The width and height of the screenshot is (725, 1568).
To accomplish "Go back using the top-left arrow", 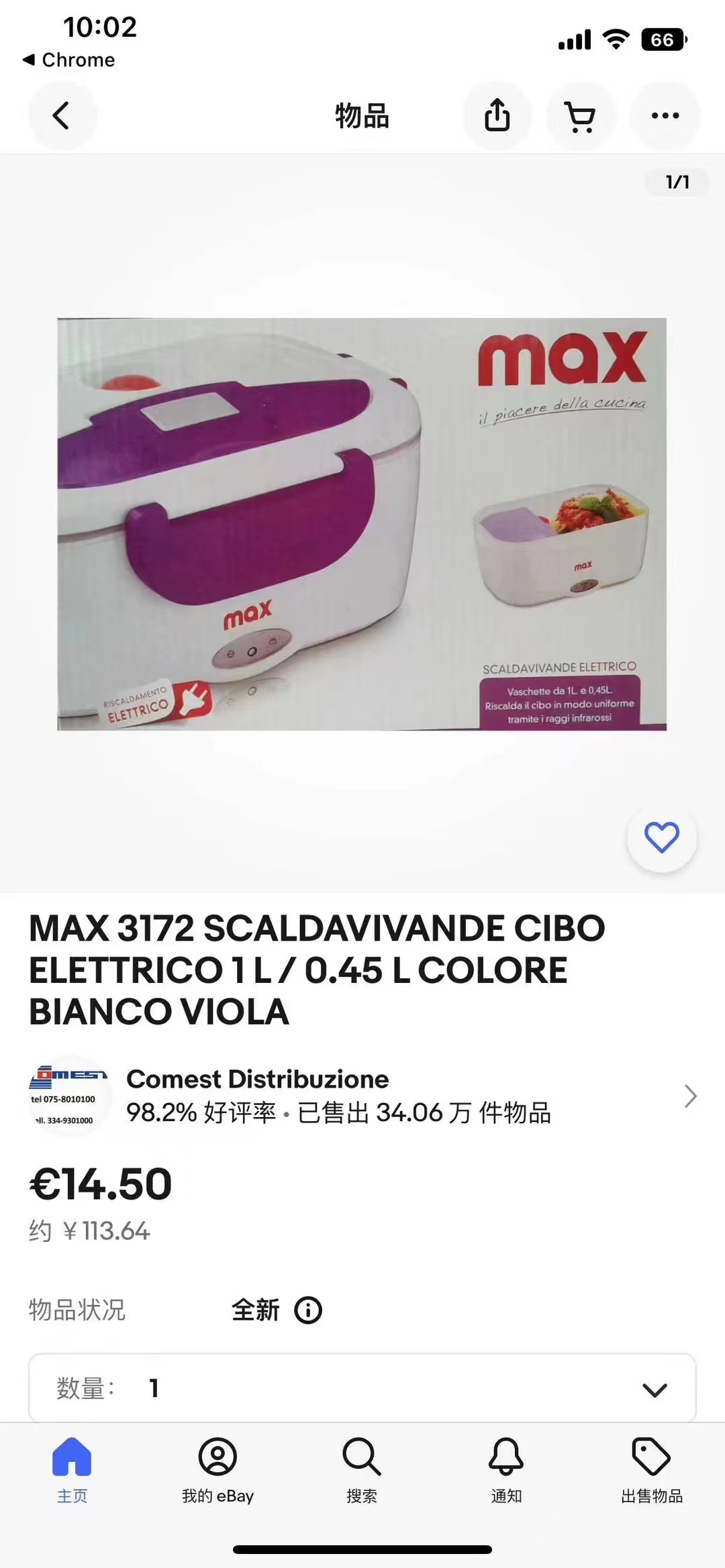I will click(x=62, y=115).
